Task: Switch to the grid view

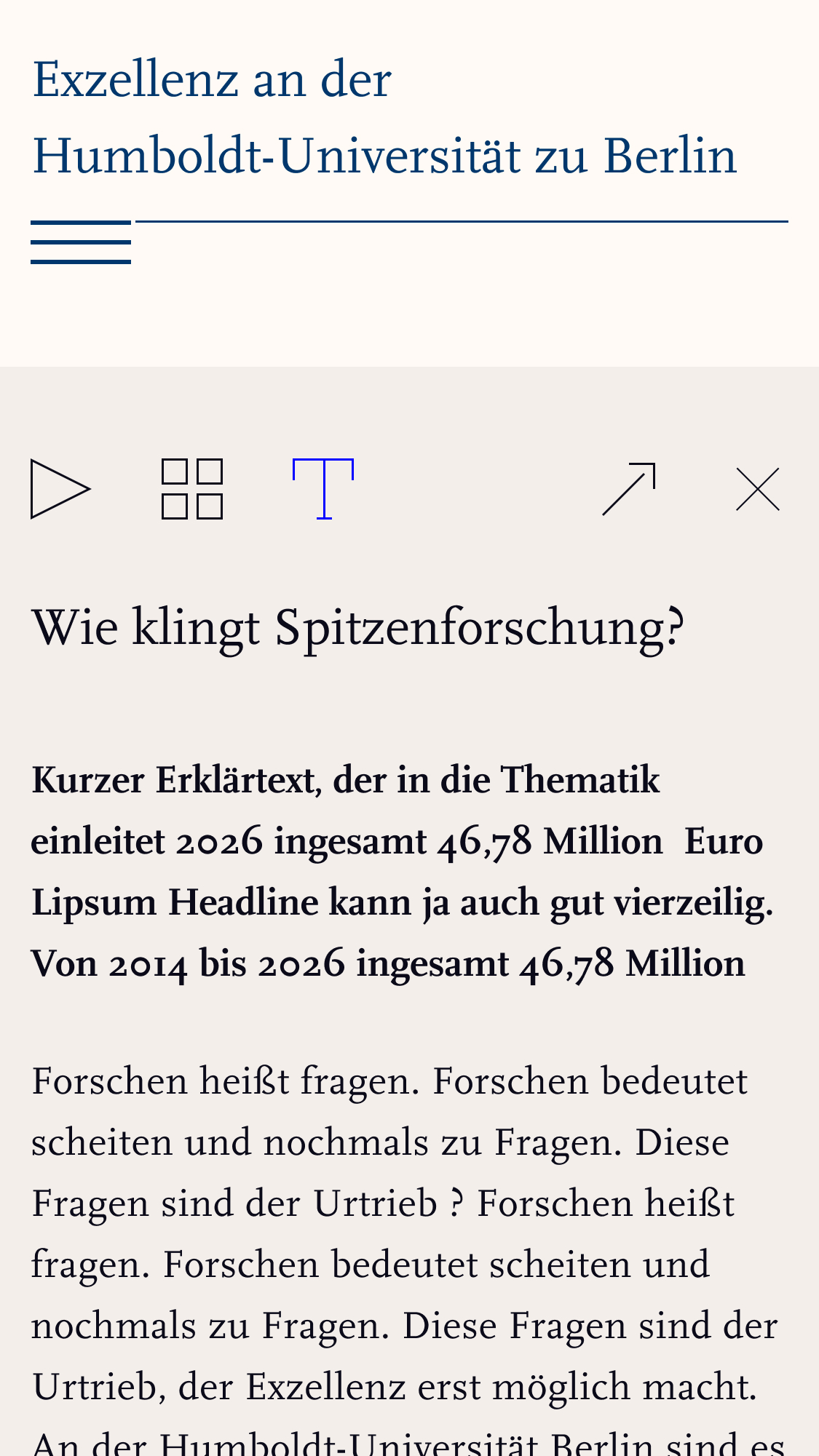Action: point(192,489)
